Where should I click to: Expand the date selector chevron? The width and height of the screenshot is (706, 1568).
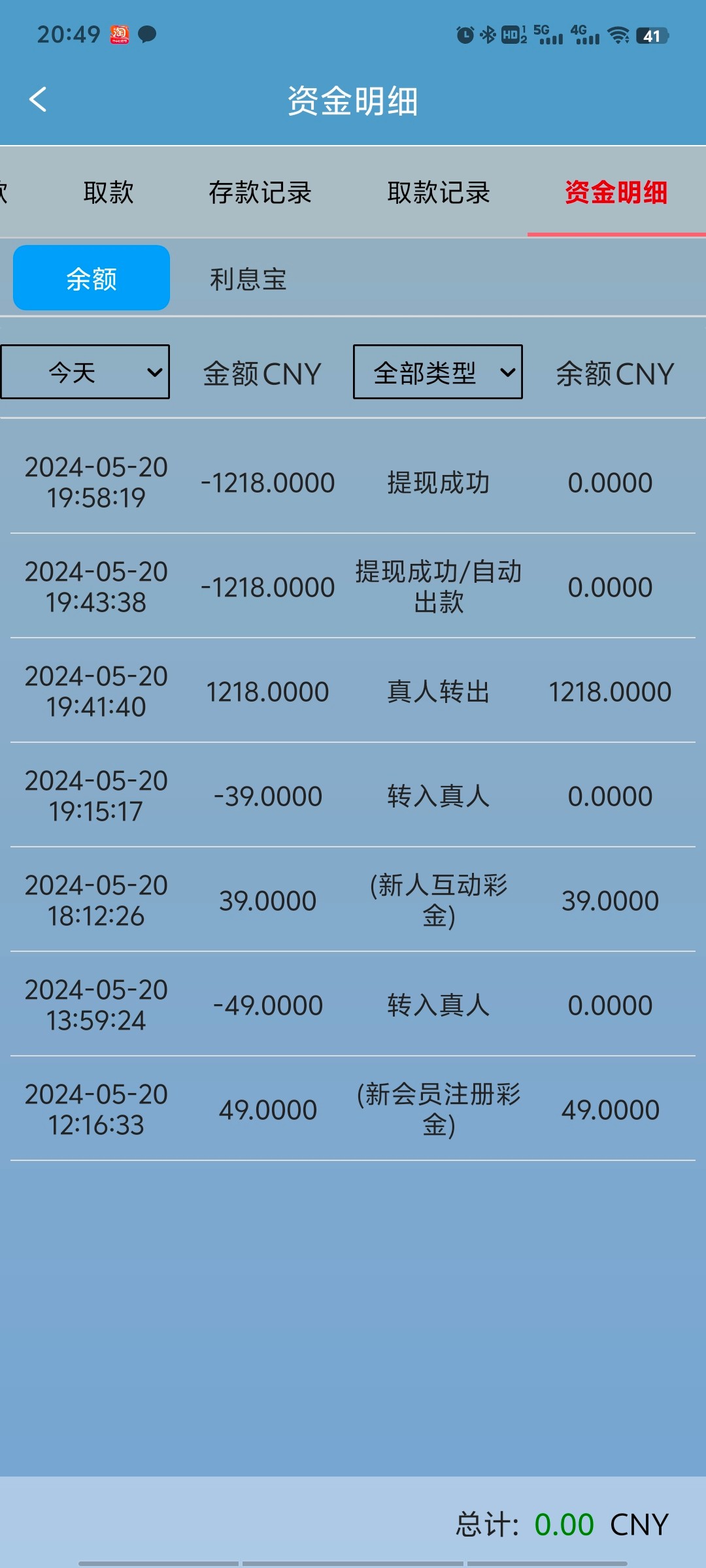pyautogui.click(x=154, y=372)
